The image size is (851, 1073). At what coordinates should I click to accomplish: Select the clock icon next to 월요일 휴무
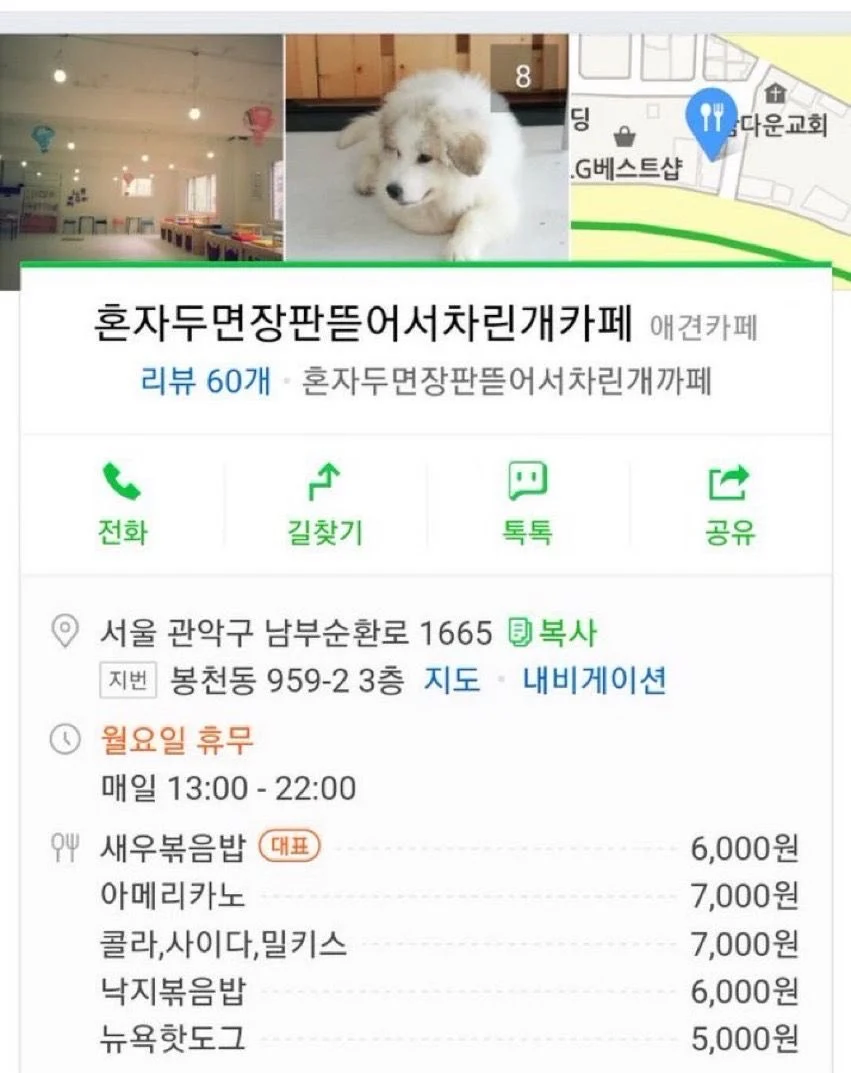coord(63,737)
